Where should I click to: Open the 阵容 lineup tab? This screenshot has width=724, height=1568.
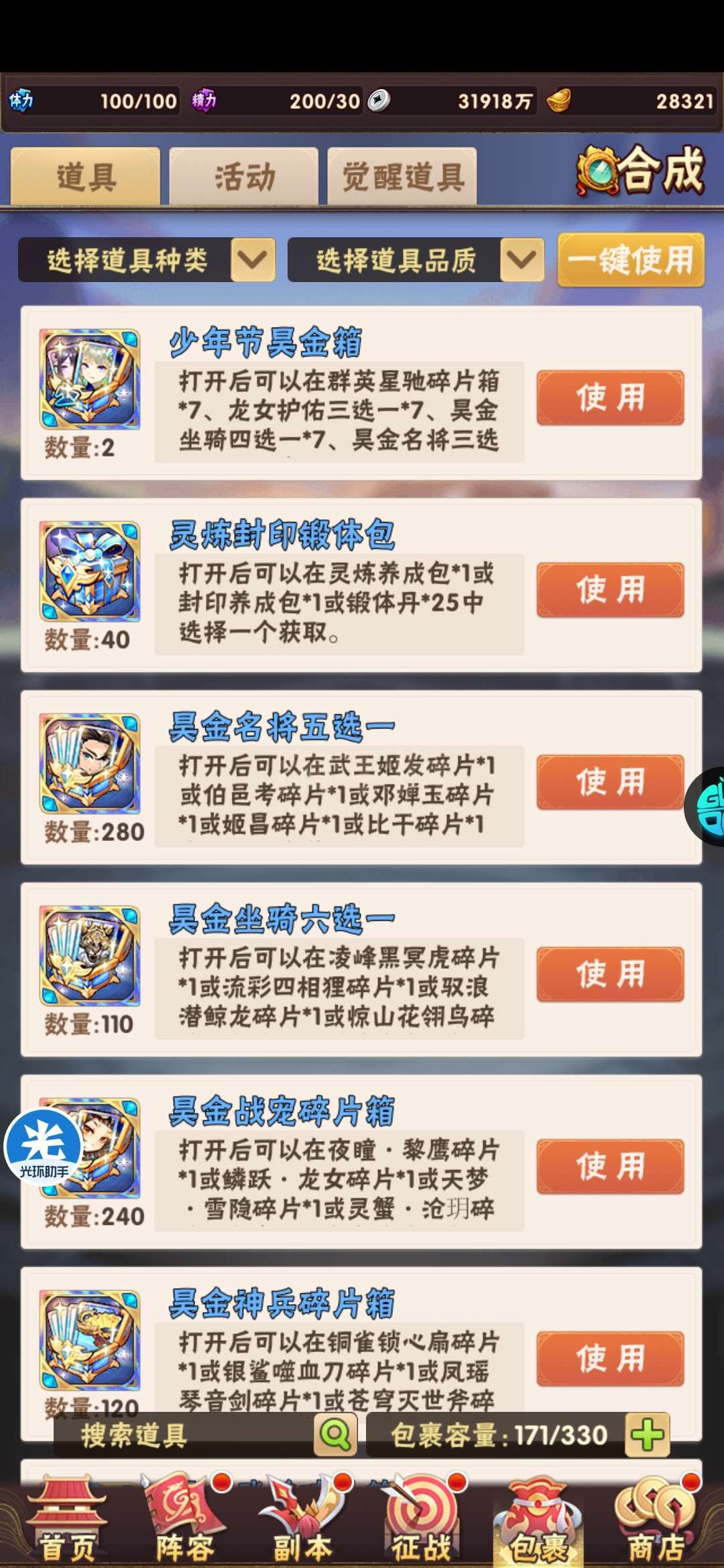tap(184, 1520)
